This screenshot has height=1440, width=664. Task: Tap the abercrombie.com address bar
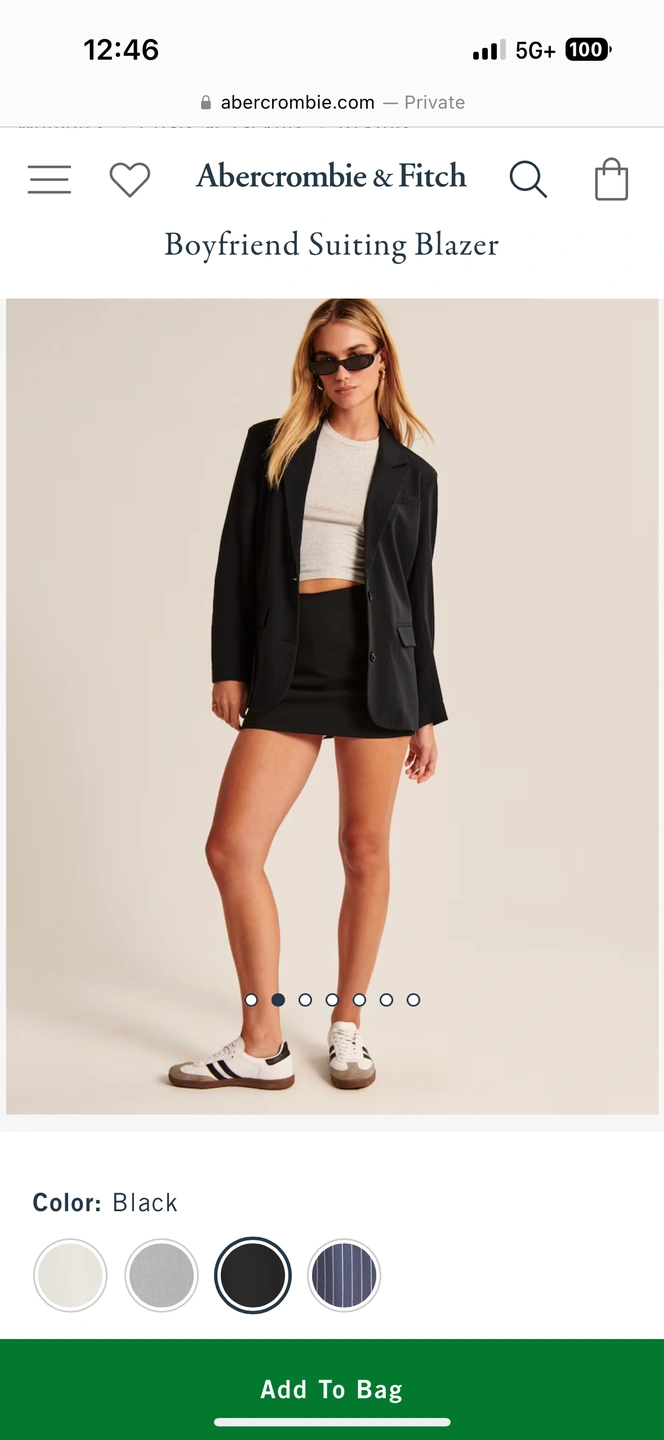(332, 102)
